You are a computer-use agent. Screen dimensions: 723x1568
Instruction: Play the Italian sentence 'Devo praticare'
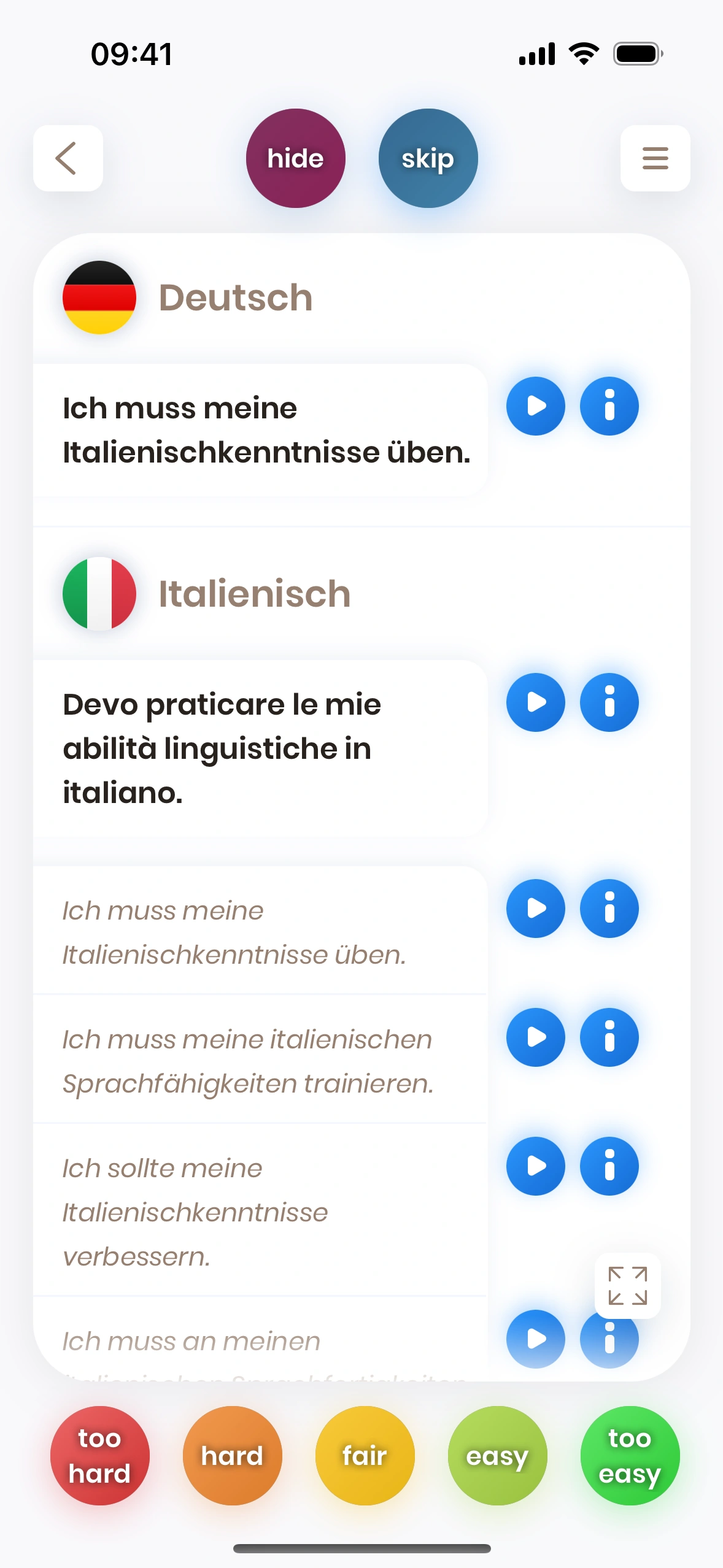coord(535,702)
